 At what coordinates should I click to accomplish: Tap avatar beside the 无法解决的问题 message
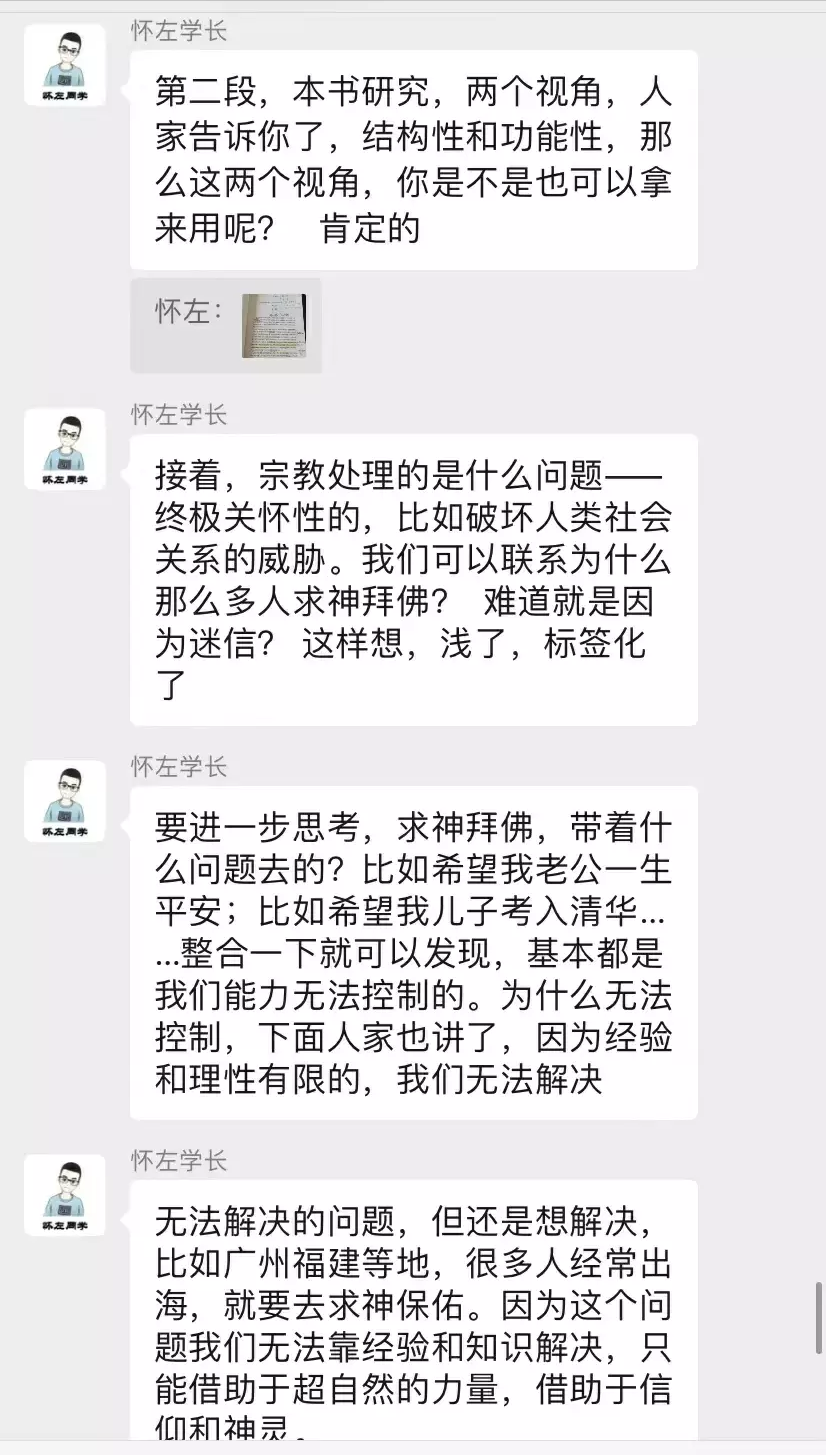coord(65,1195)
